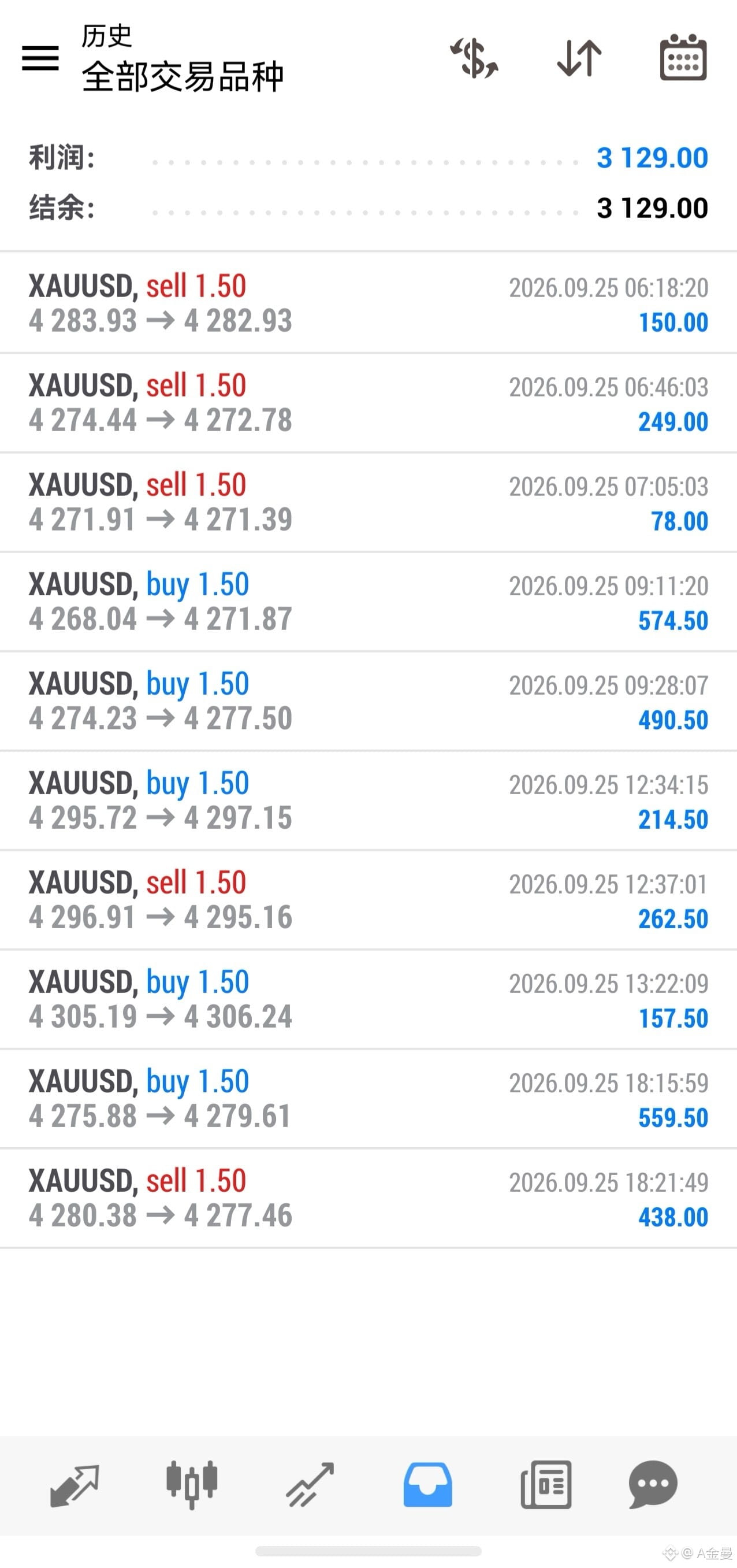Open the calendar date range picker
Image resolution: width=737 pixels, height=1568 pixels.
point(683,57)
